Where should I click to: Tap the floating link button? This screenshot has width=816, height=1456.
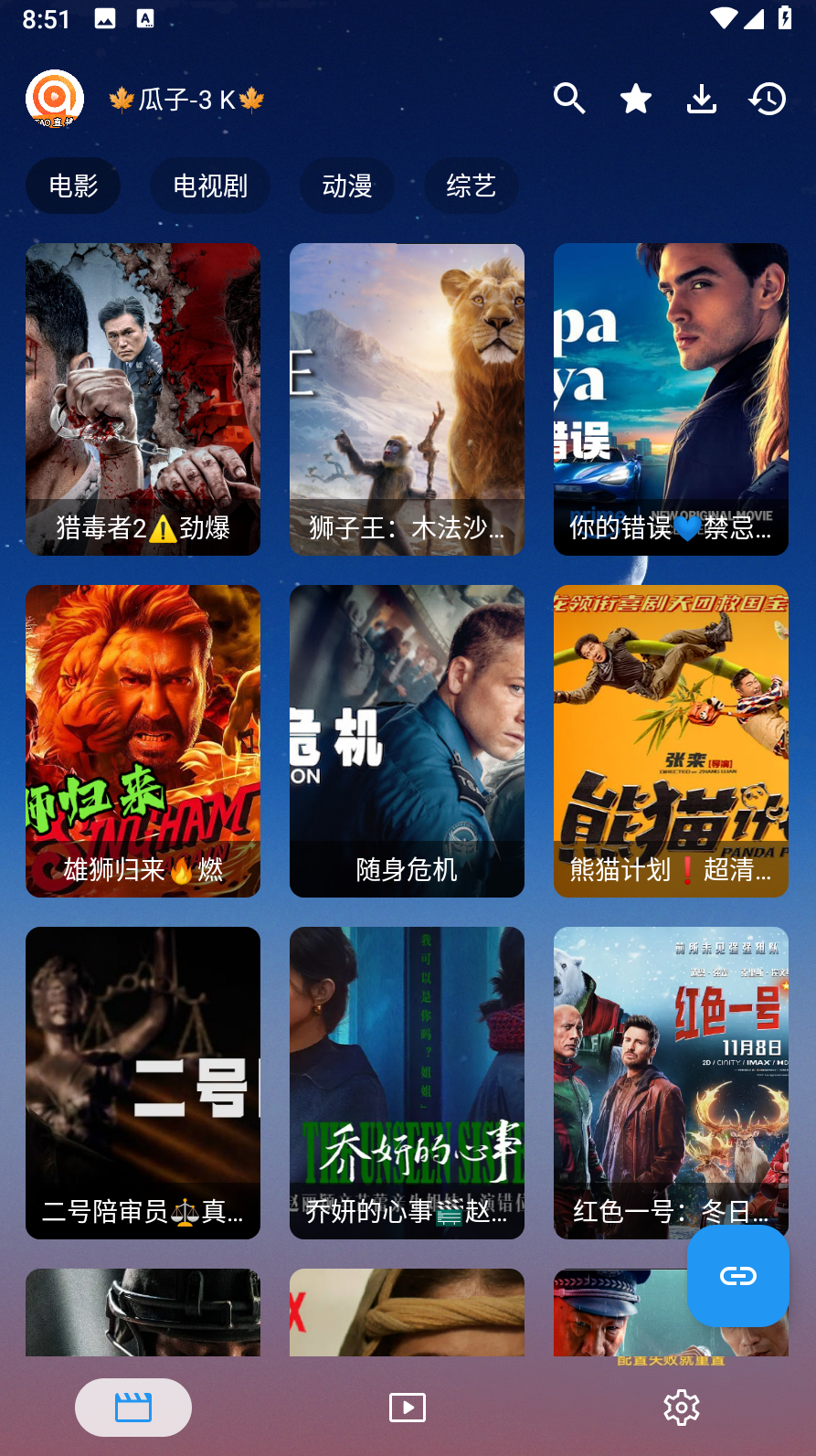click(737, 1276)
